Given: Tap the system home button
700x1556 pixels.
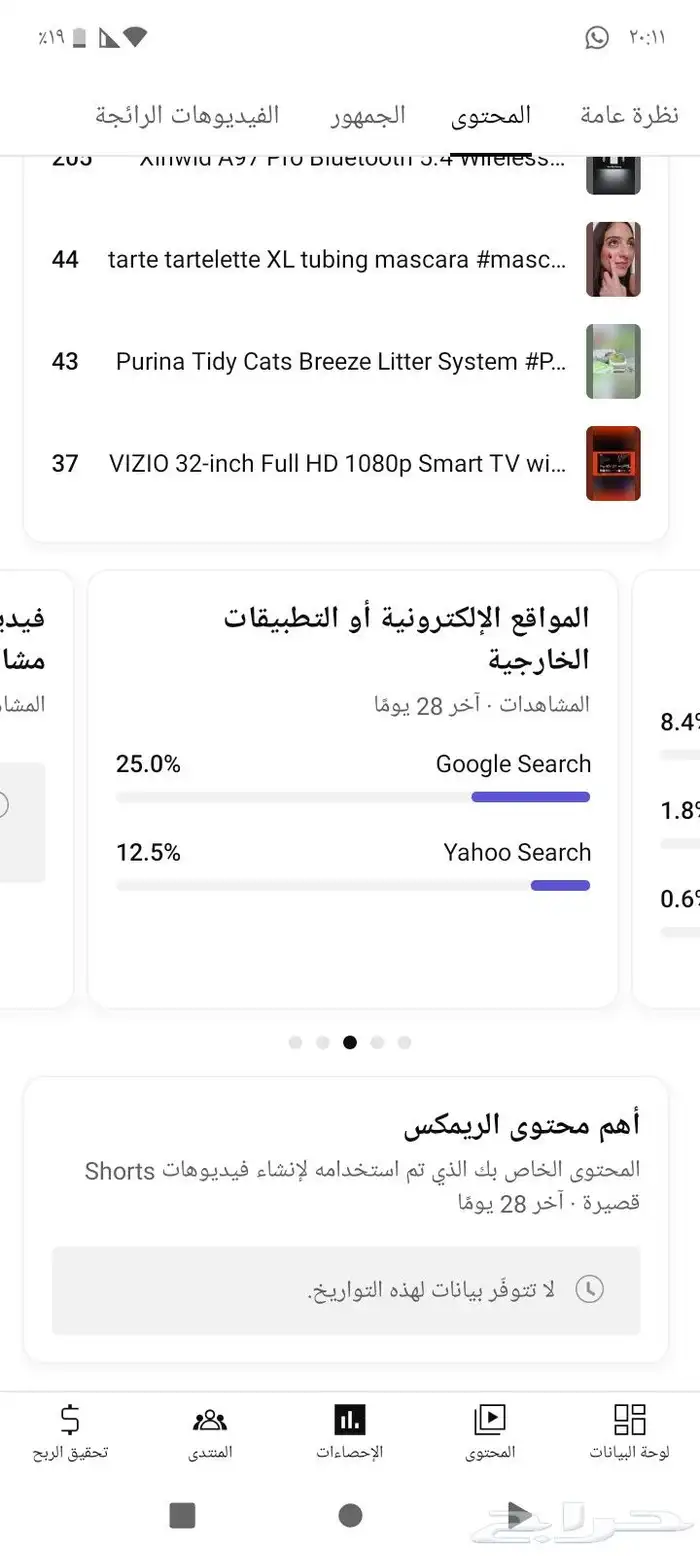Looking at the screenshot, I should pyautogui.click(x=350, y=1516).
